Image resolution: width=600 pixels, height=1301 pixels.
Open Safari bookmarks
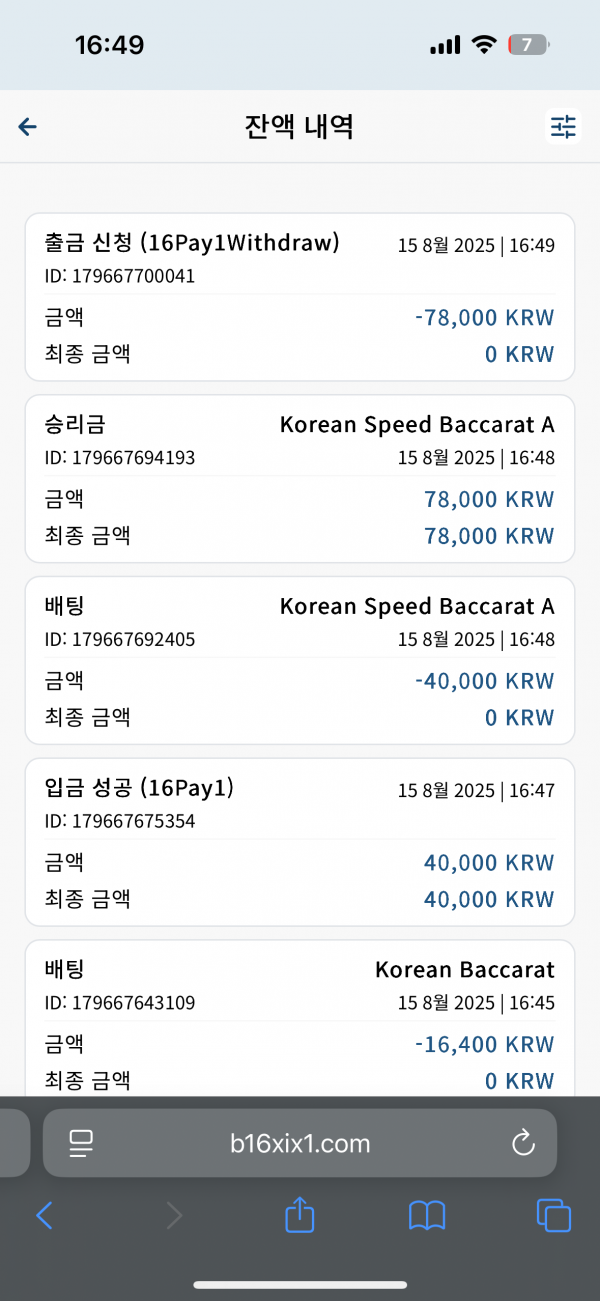tap(427, 1215)
